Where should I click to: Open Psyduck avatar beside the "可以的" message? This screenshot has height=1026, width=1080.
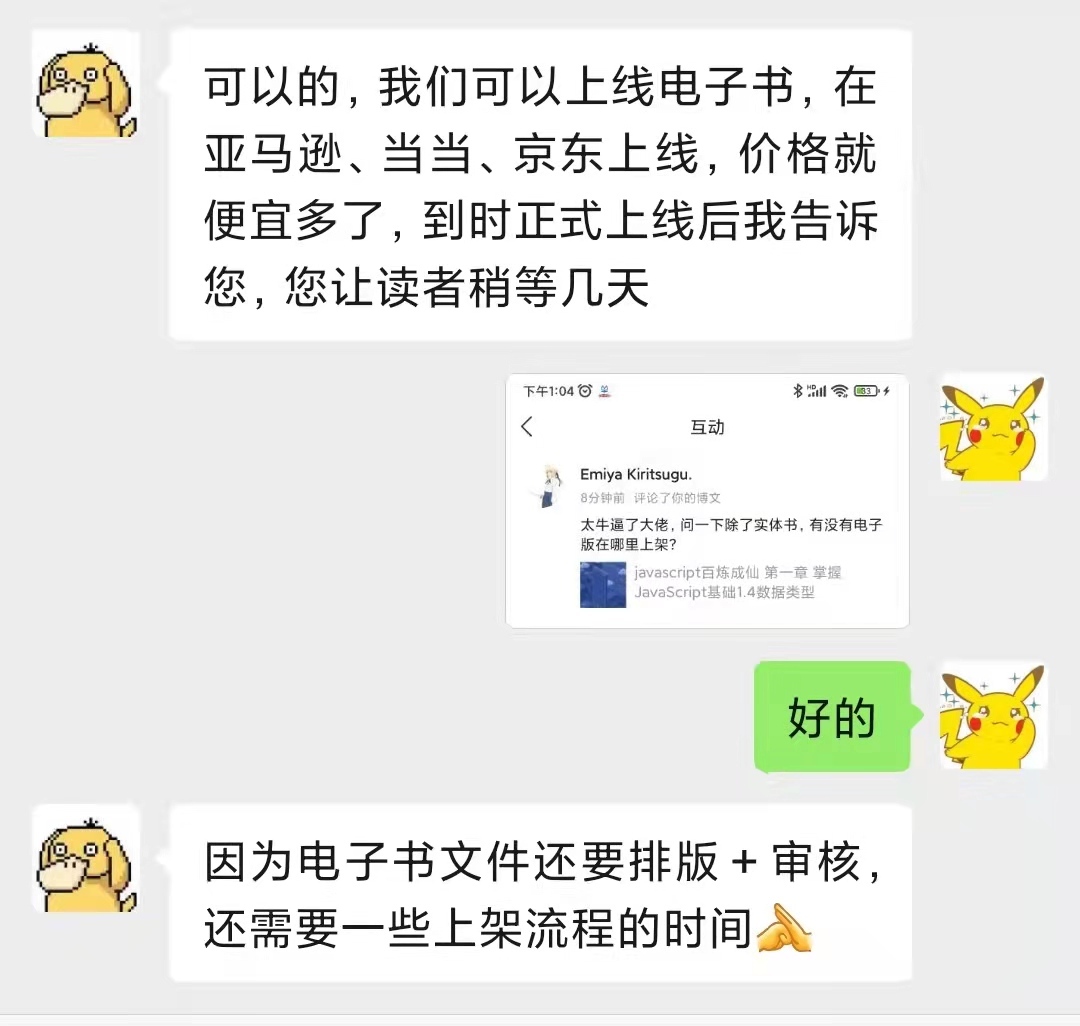coord(86,86)
